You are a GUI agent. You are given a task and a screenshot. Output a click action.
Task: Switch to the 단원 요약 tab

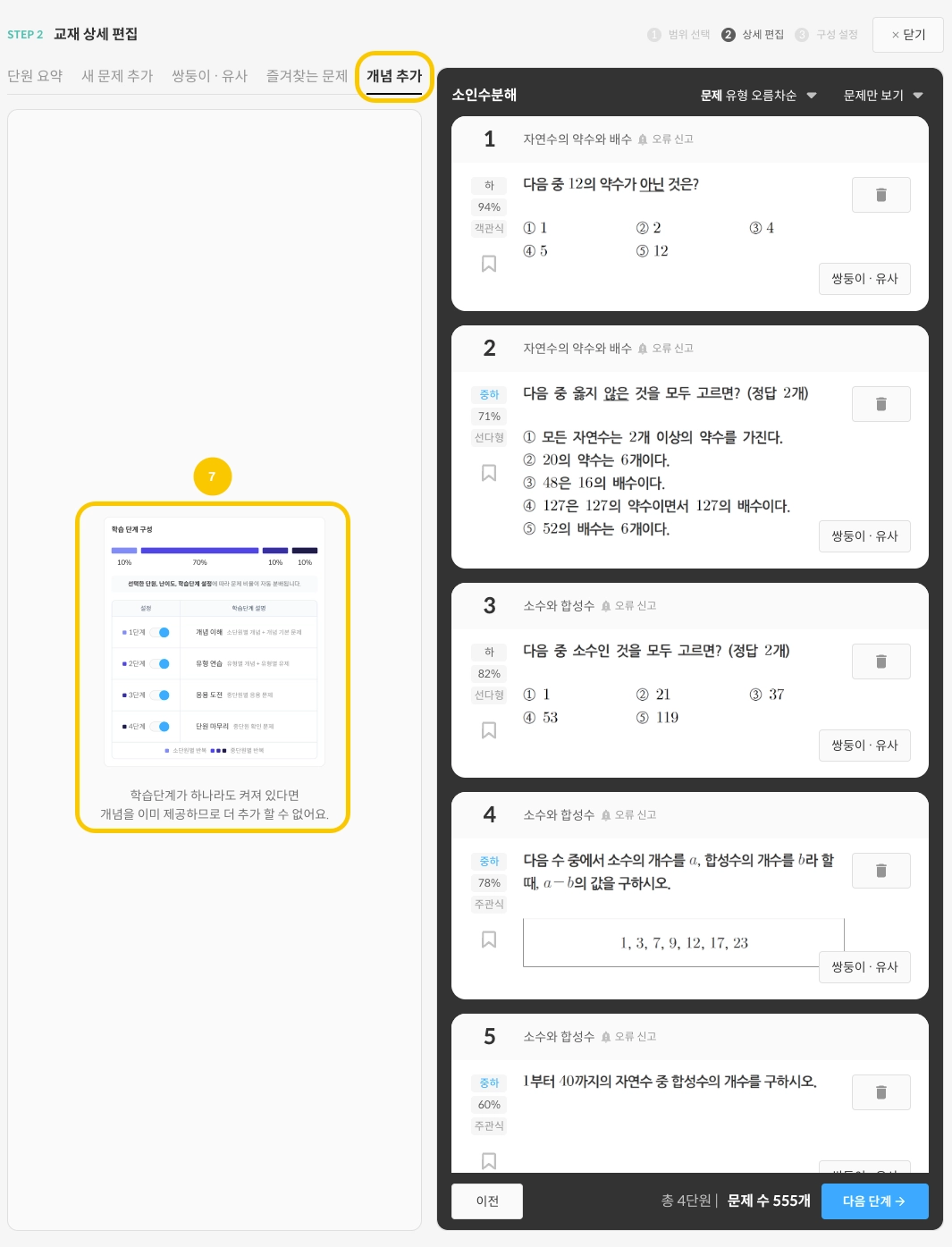pos(35,76)
